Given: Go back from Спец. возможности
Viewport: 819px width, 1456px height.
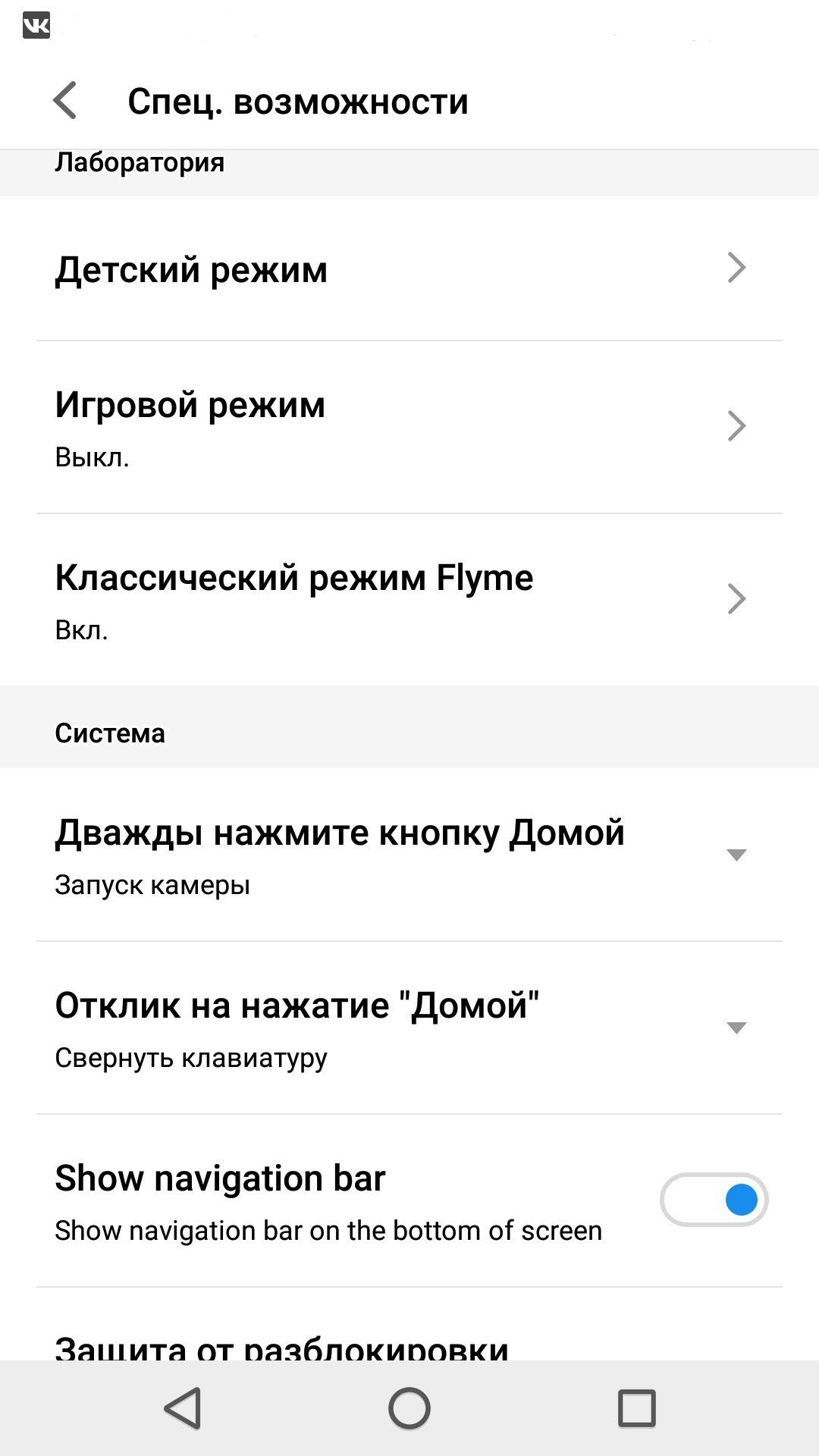Looking at the screenshot, I should [65, 101].
